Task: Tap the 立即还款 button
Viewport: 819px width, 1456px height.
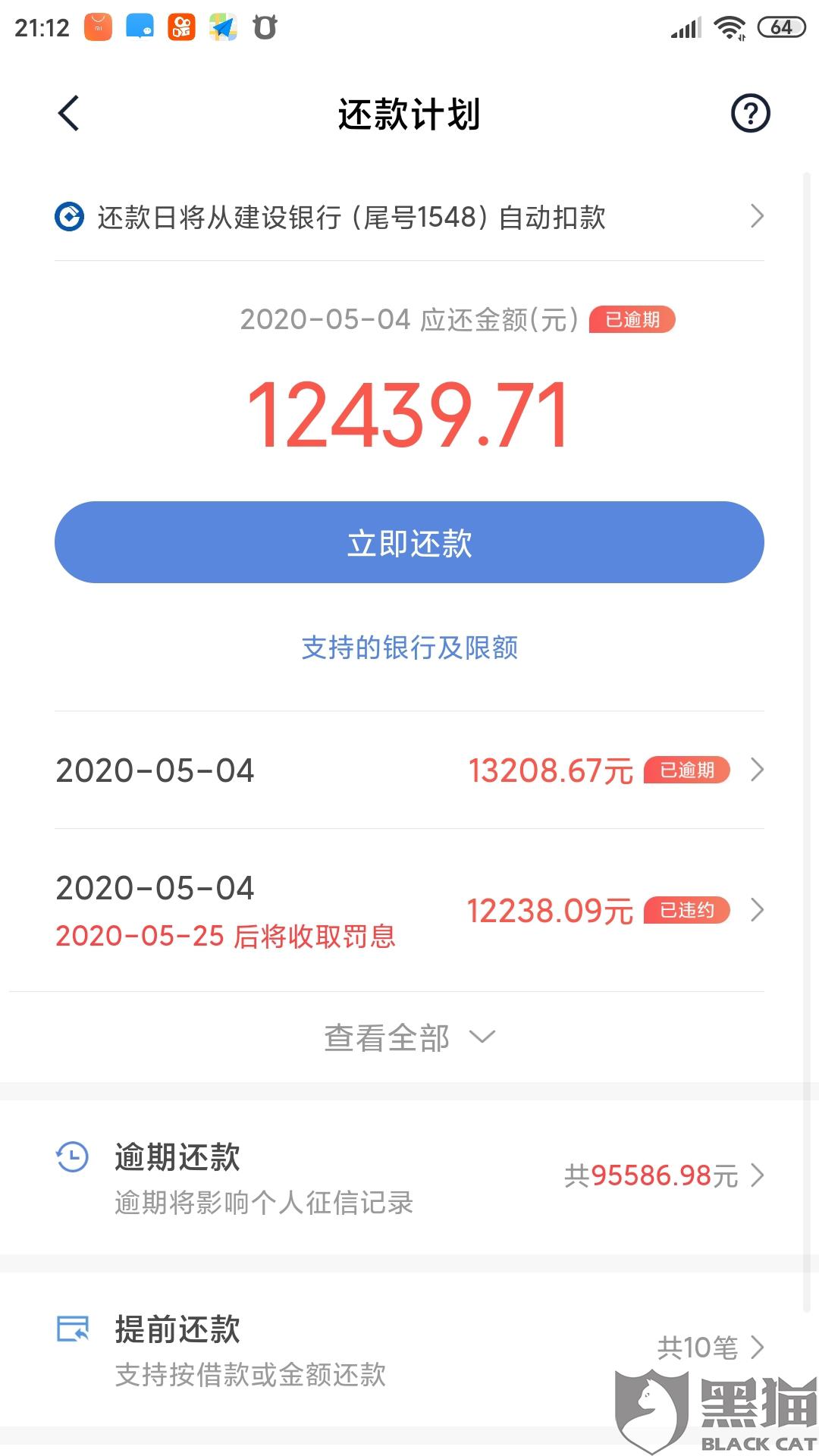Action: pyautogui.click(x=409, y=542)
